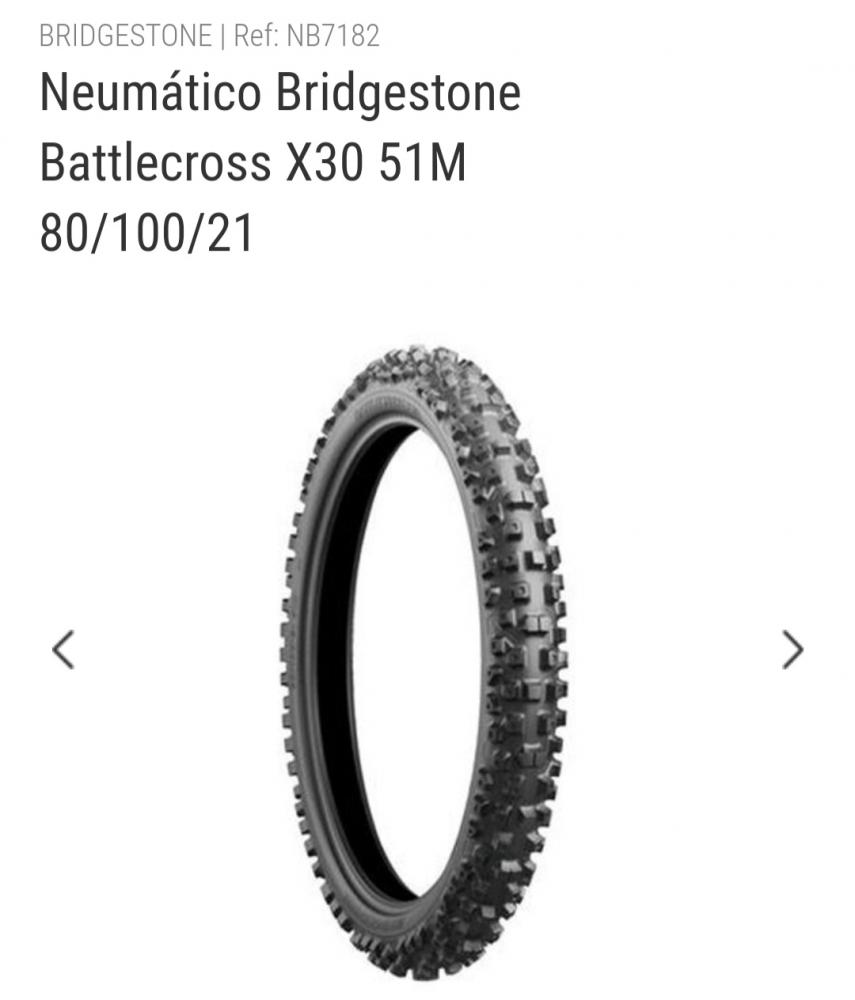Show the next product image
This screenshot has width=855, height=1000.
(792, 650)
